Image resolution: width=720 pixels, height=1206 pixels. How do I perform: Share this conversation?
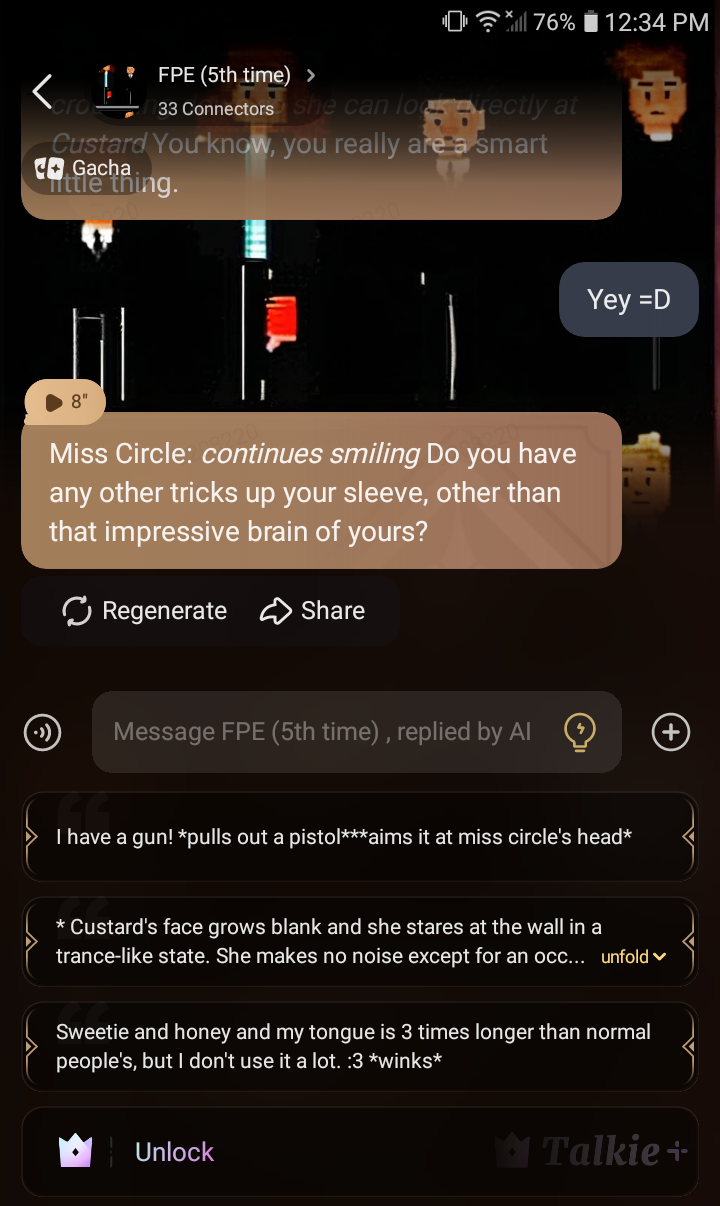coord(313,611)
